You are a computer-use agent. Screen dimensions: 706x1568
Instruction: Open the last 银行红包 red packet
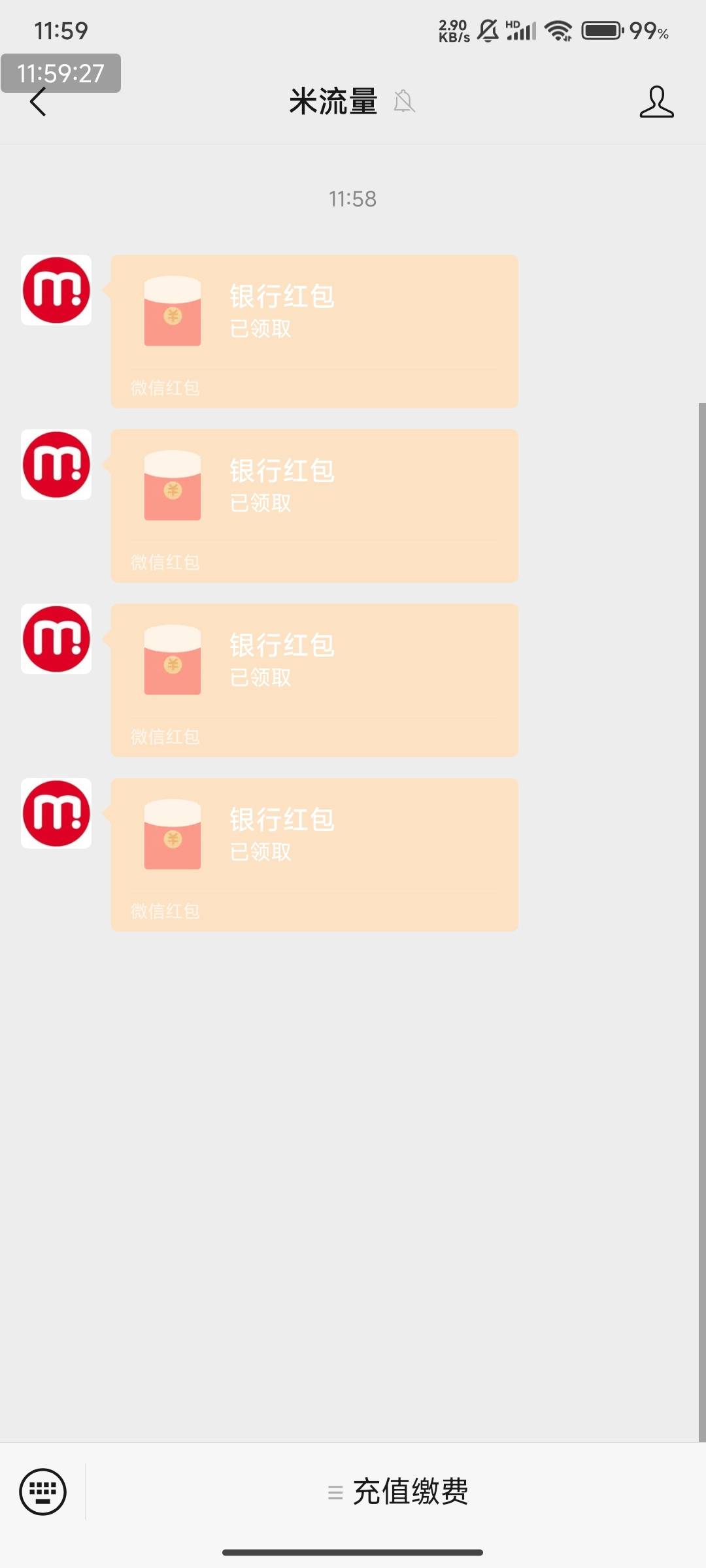pos(314,855)
